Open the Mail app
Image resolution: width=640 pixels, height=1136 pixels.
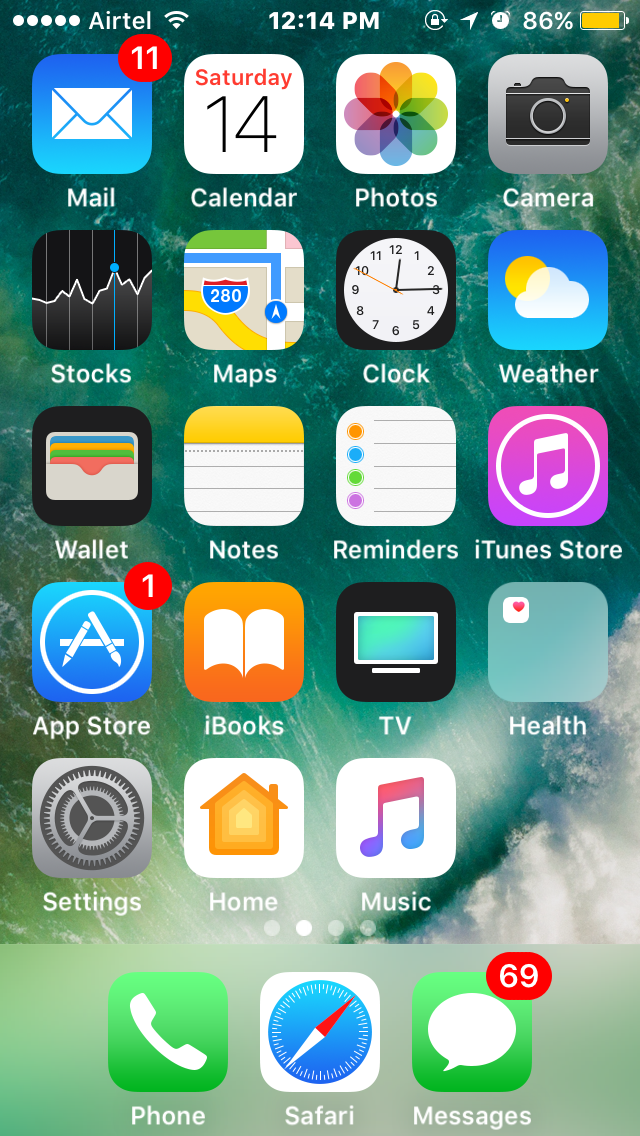pos(92,114)
